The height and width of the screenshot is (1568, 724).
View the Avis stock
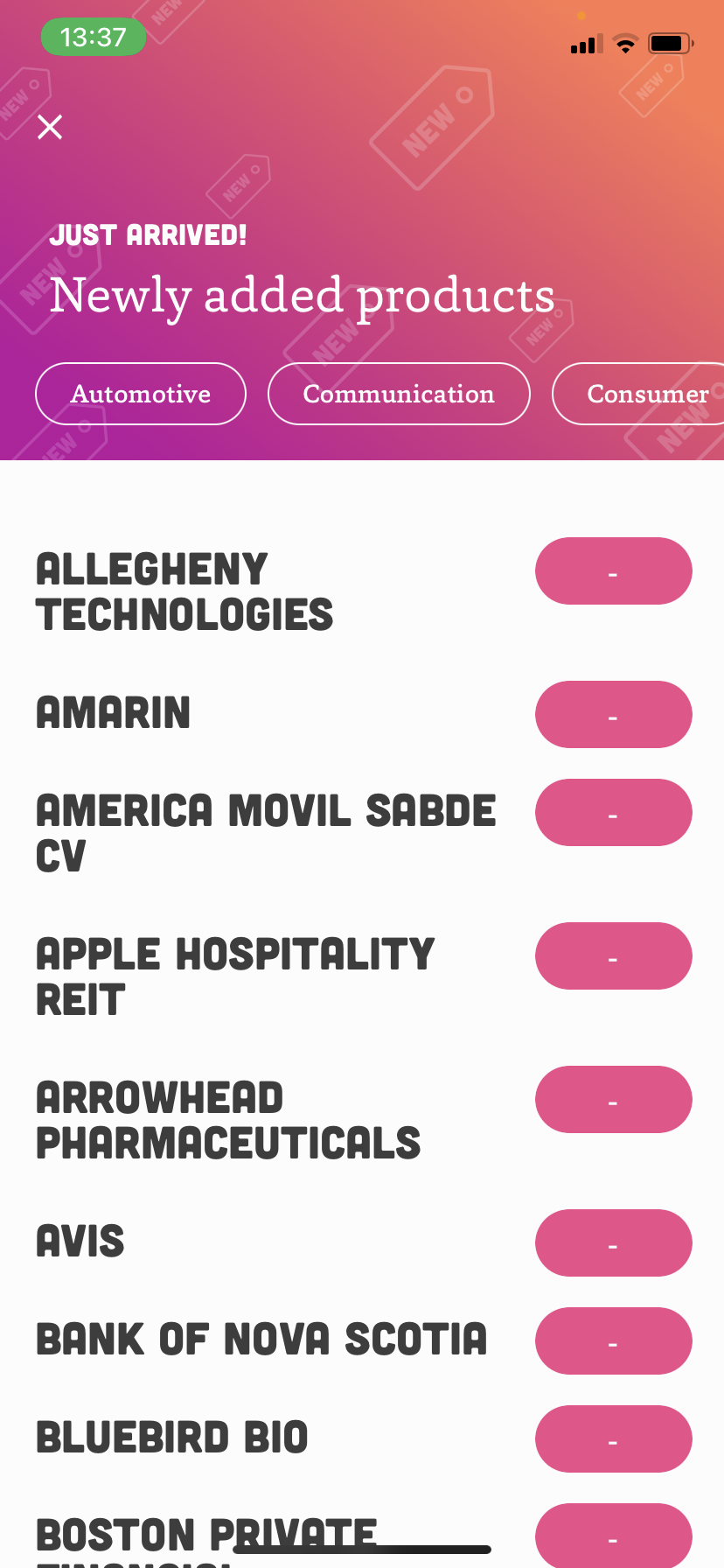point(80,1242)
